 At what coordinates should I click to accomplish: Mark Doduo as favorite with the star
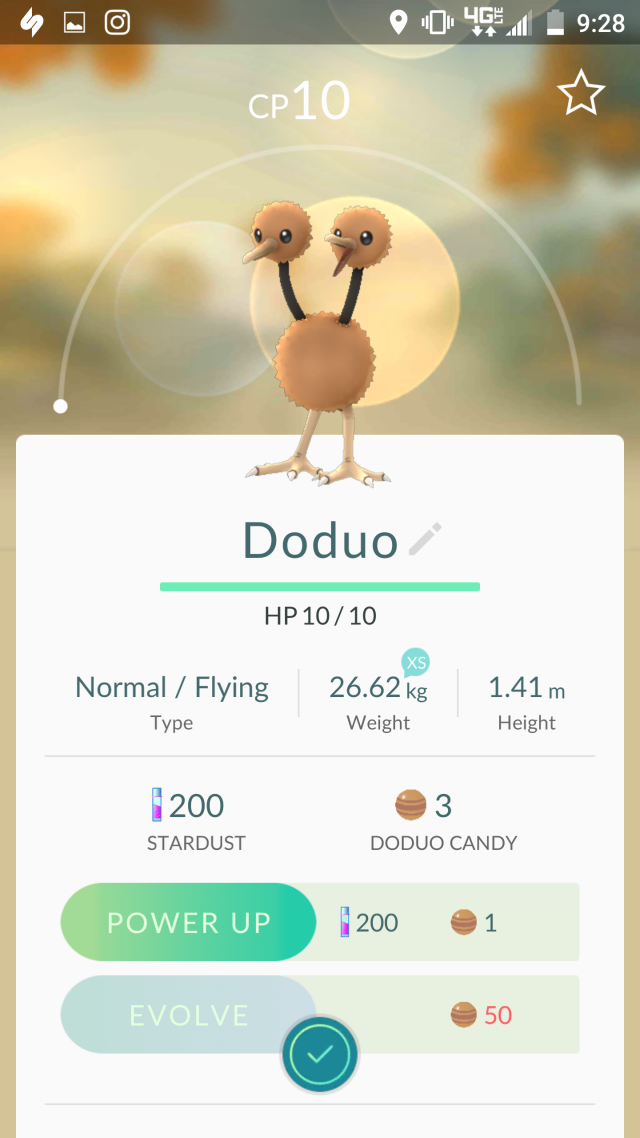coord(580,95)
